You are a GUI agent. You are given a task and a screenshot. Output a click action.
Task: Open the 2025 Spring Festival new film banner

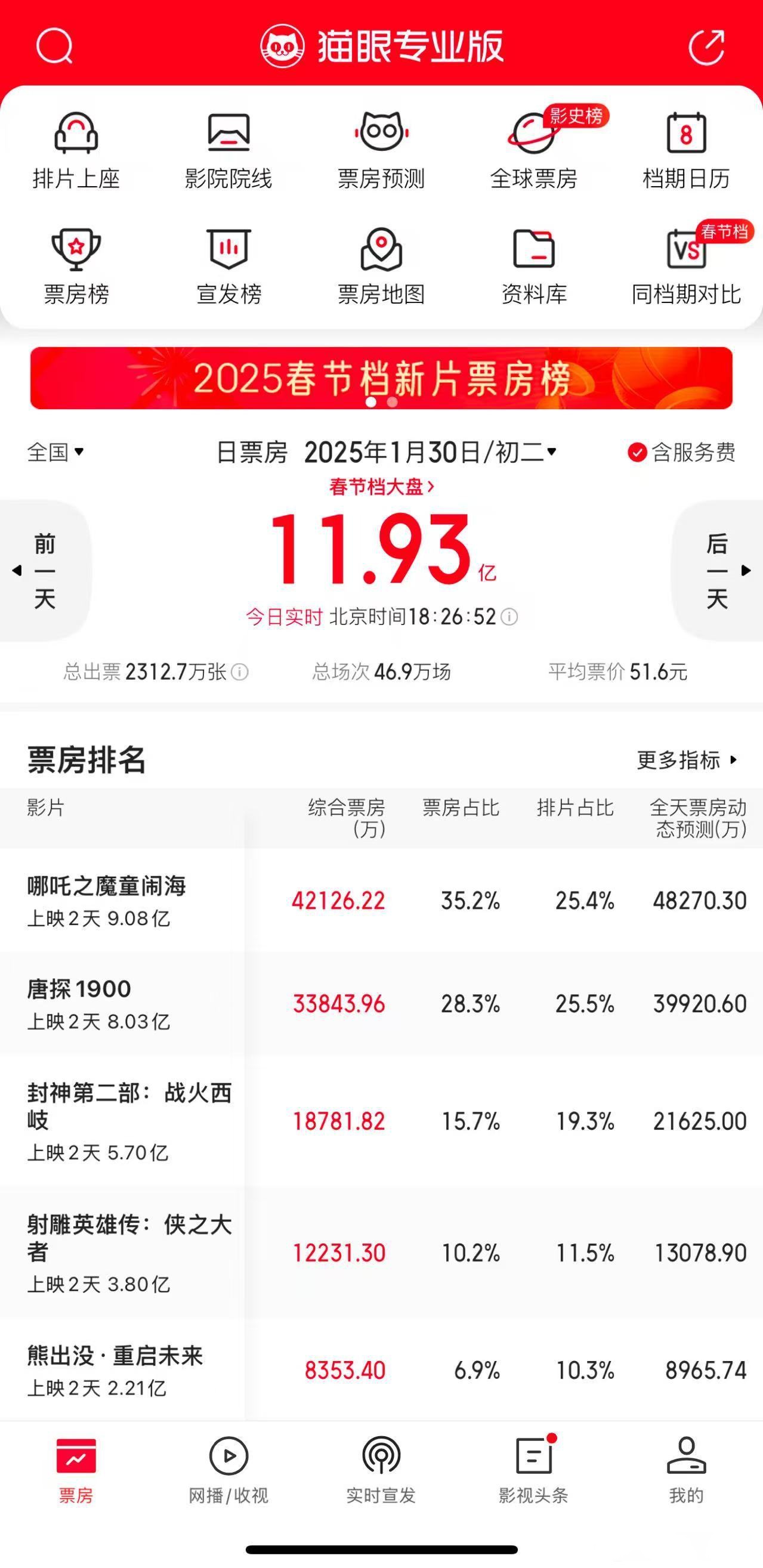pos(381,379)
